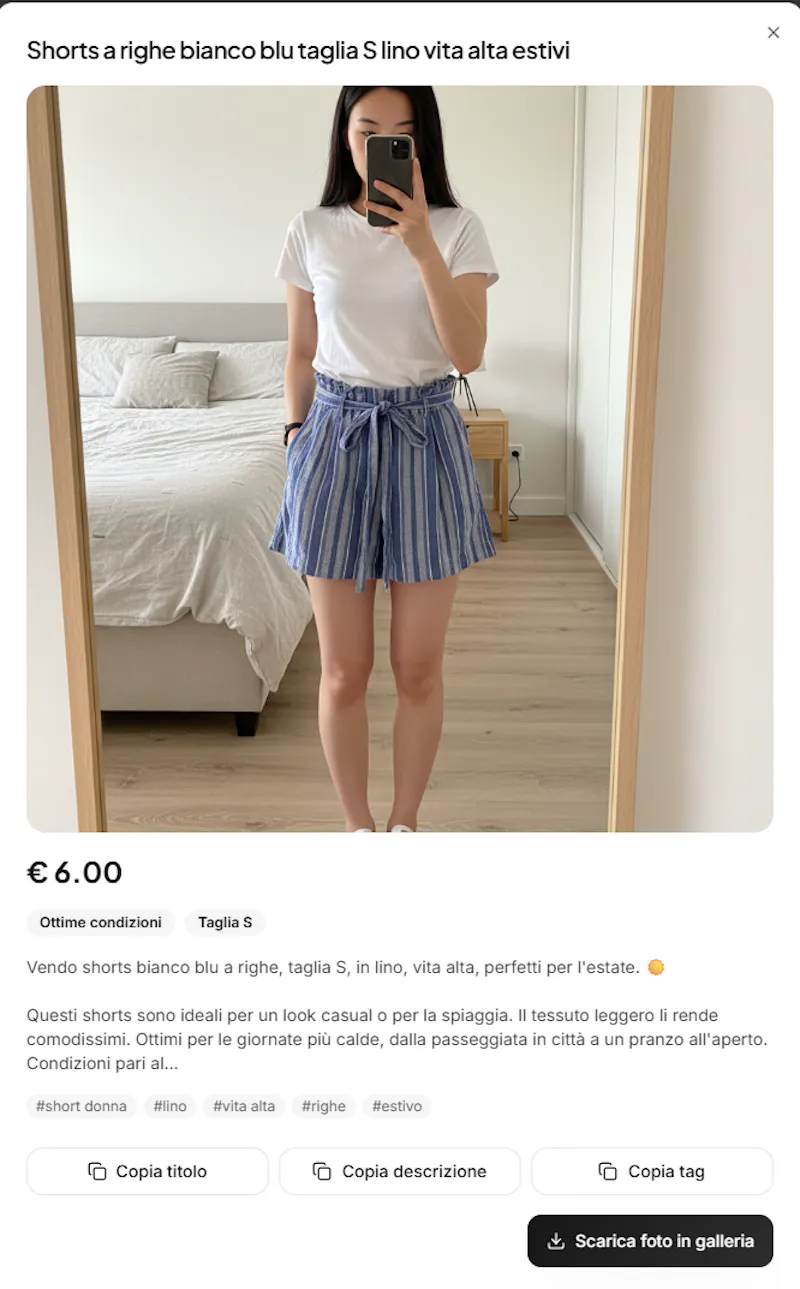Download photo with Scarica foto in galleria

pos(650,1241)
